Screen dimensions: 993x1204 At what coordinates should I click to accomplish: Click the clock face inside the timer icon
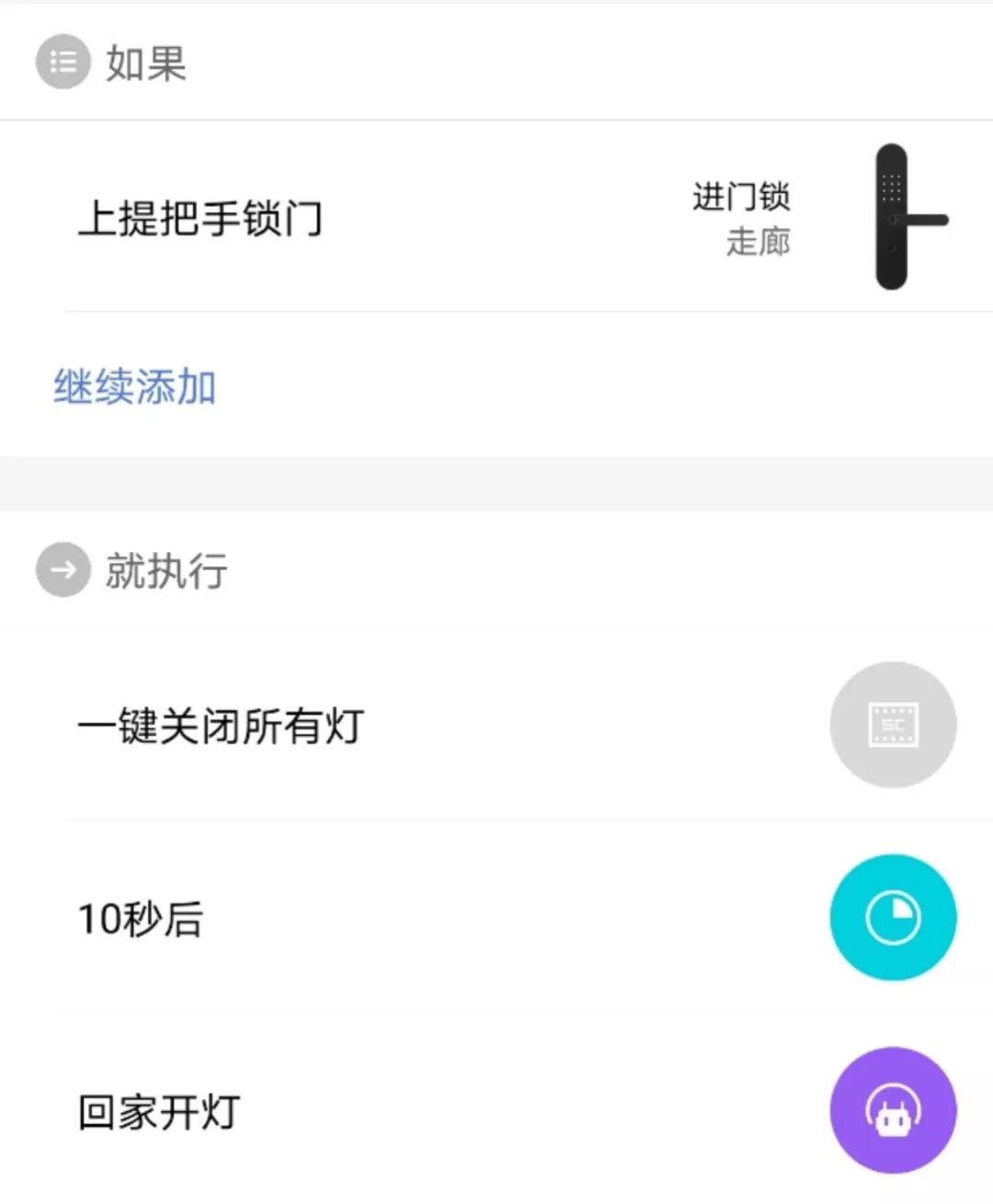893,917
